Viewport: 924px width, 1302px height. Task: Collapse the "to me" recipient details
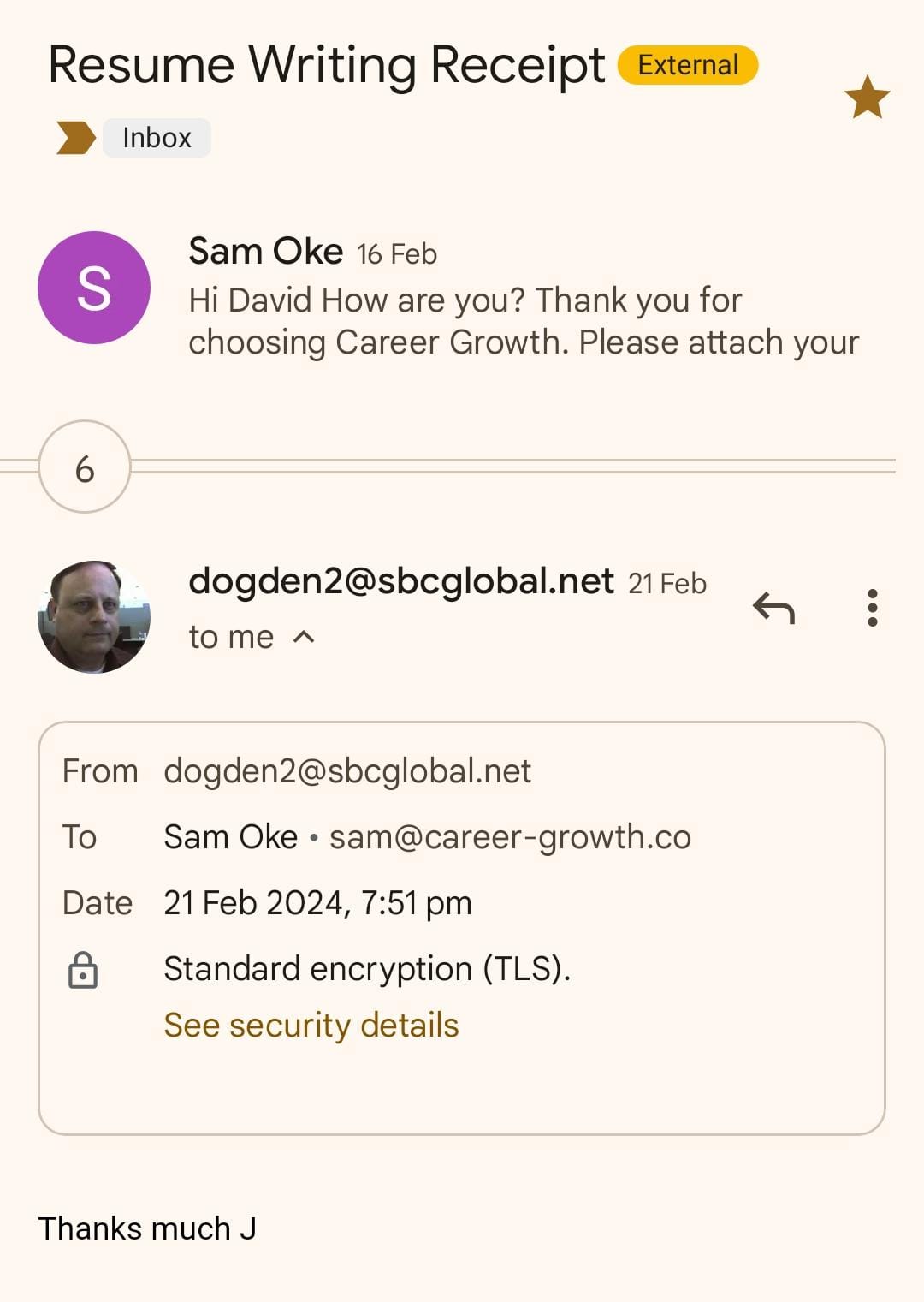point(304,637)
